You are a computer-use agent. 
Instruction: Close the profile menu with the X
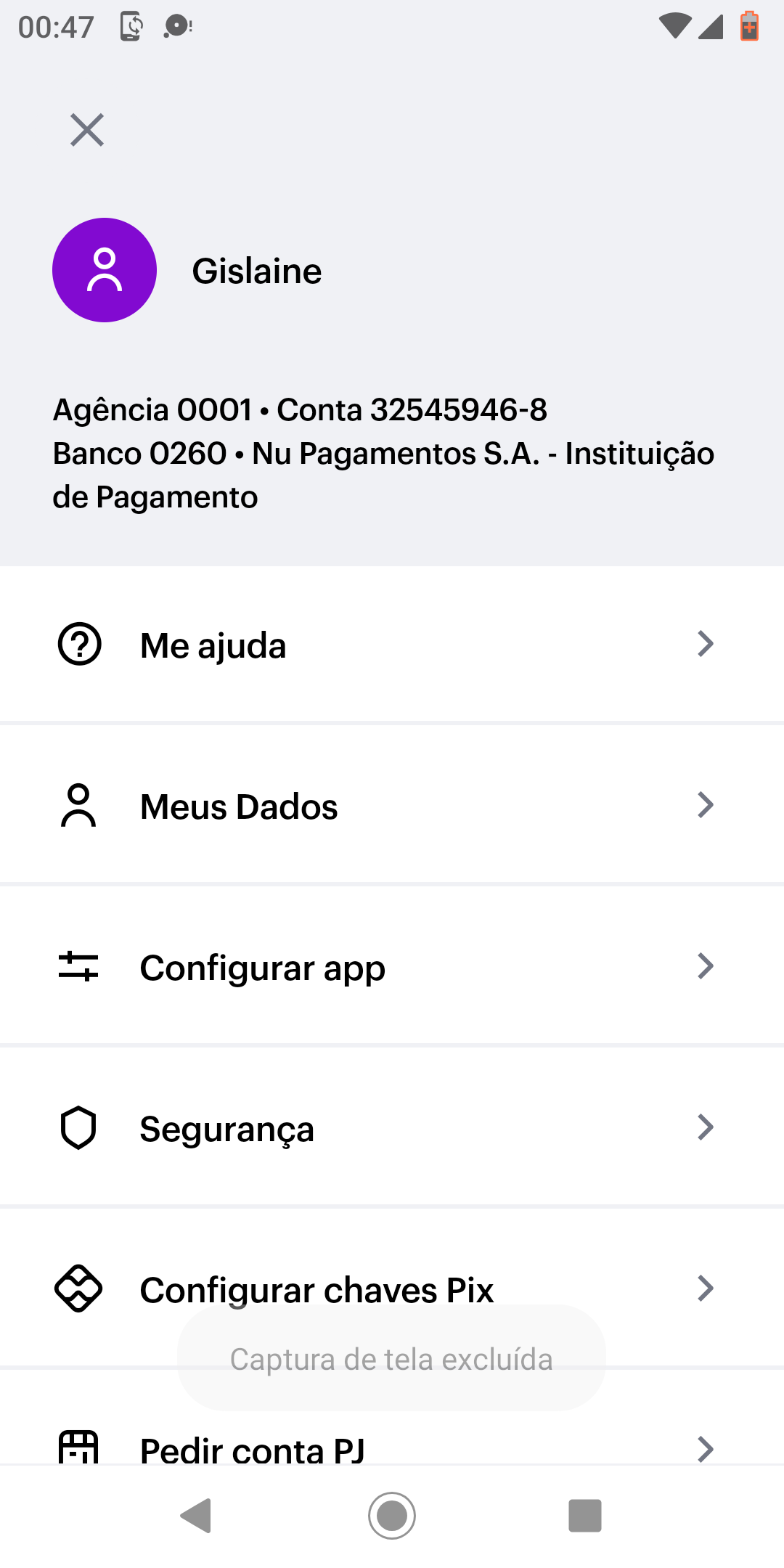(87, 130)
